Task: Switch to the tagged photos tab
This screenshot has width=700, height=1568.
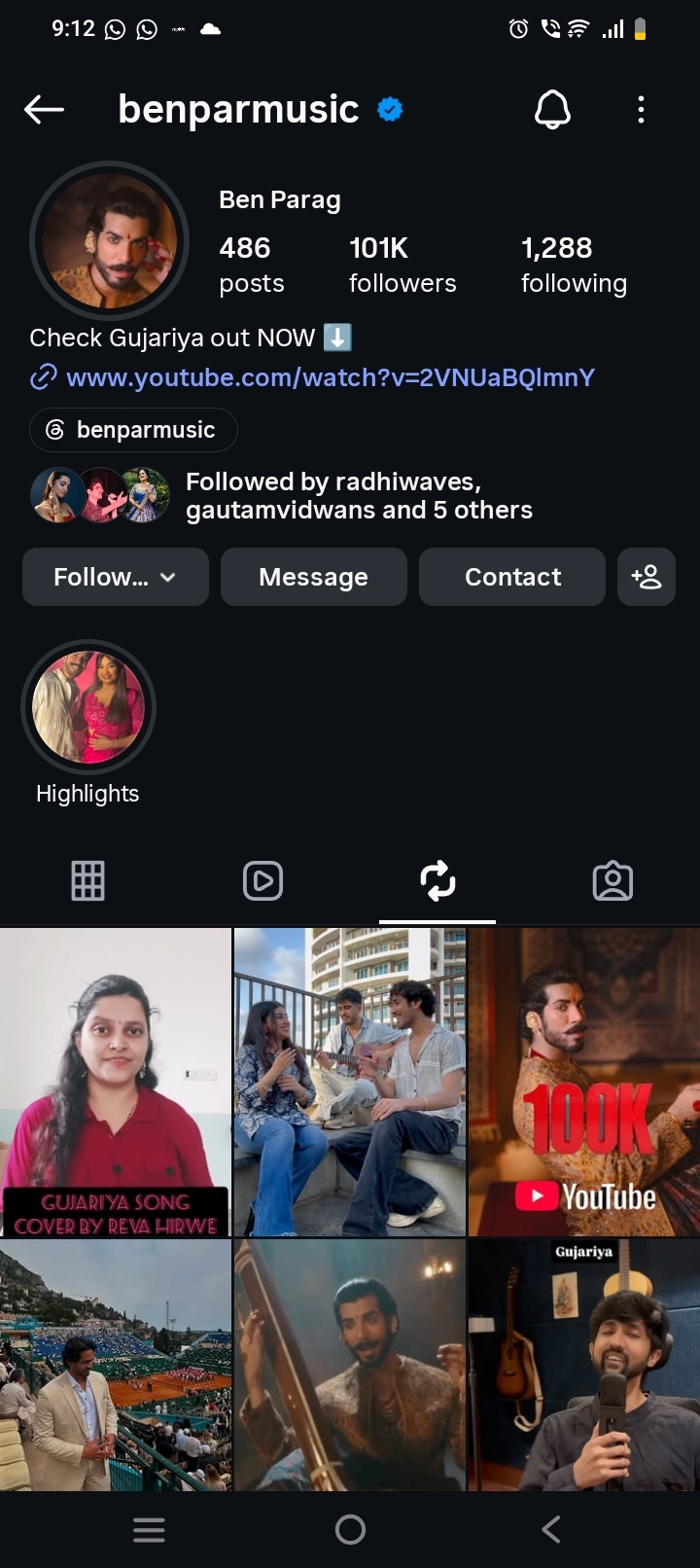Action: (x=612, y=881)
